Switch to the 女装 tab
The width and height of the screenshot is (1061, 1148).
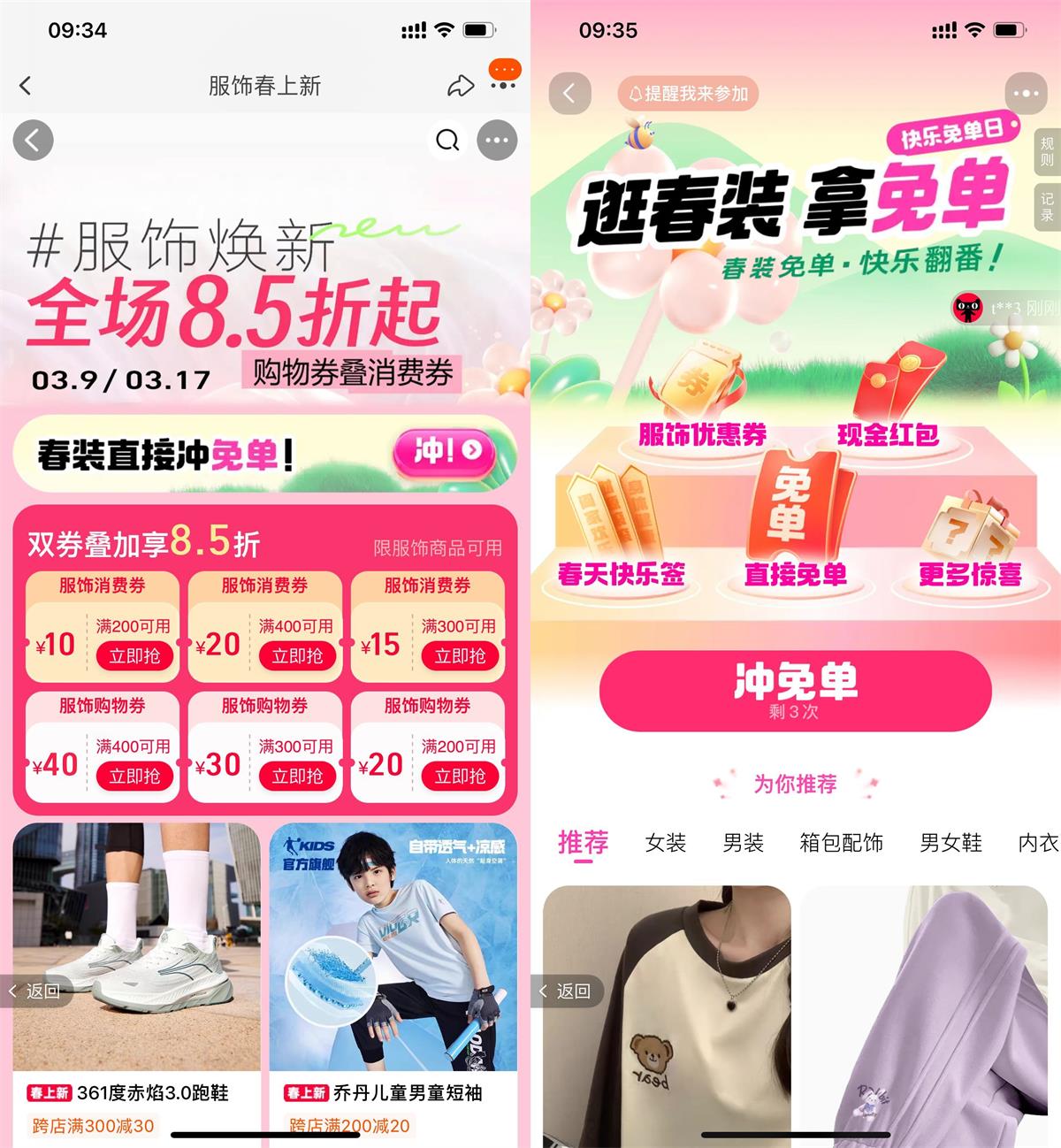[665, 843]
